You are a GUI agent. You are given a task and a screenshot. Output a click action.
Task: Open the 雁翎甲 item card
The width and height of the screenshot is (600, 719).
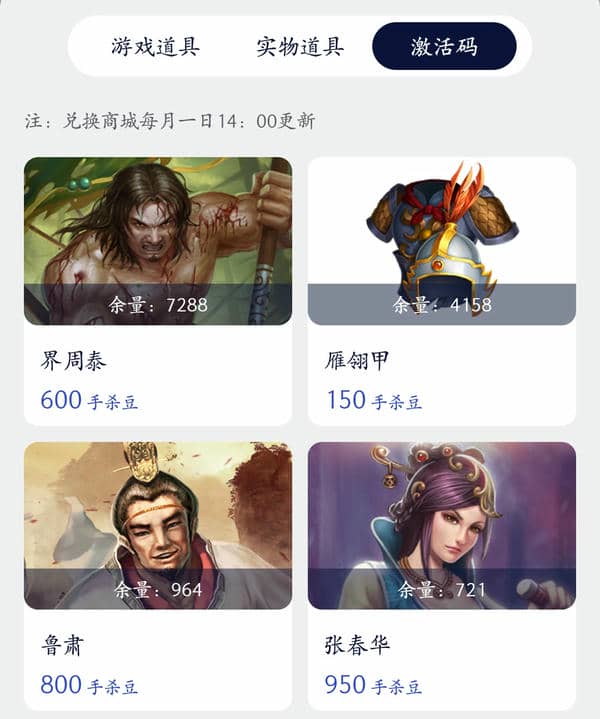pyautogui.click(x=441, y=290)
